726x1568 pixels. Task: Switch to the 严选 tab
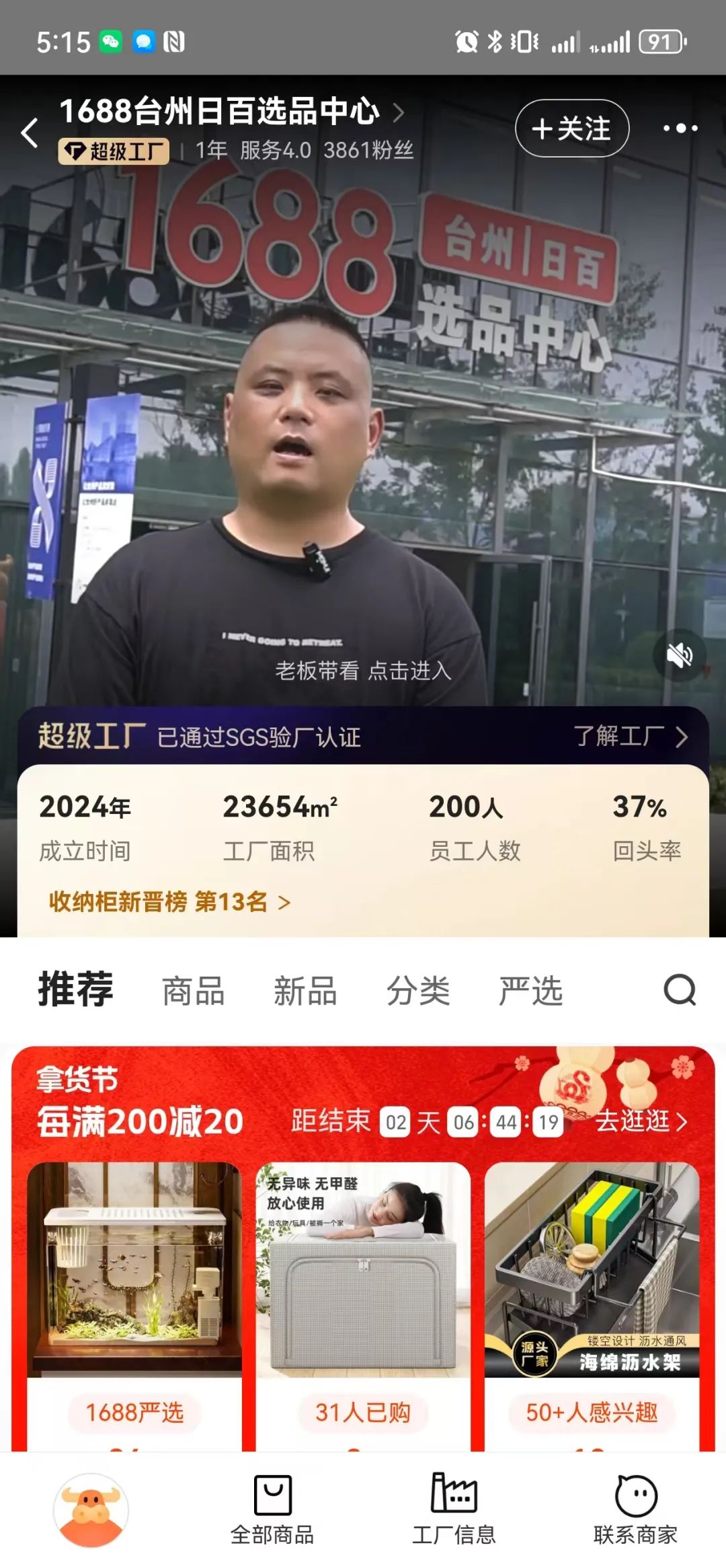pos(530,991)
